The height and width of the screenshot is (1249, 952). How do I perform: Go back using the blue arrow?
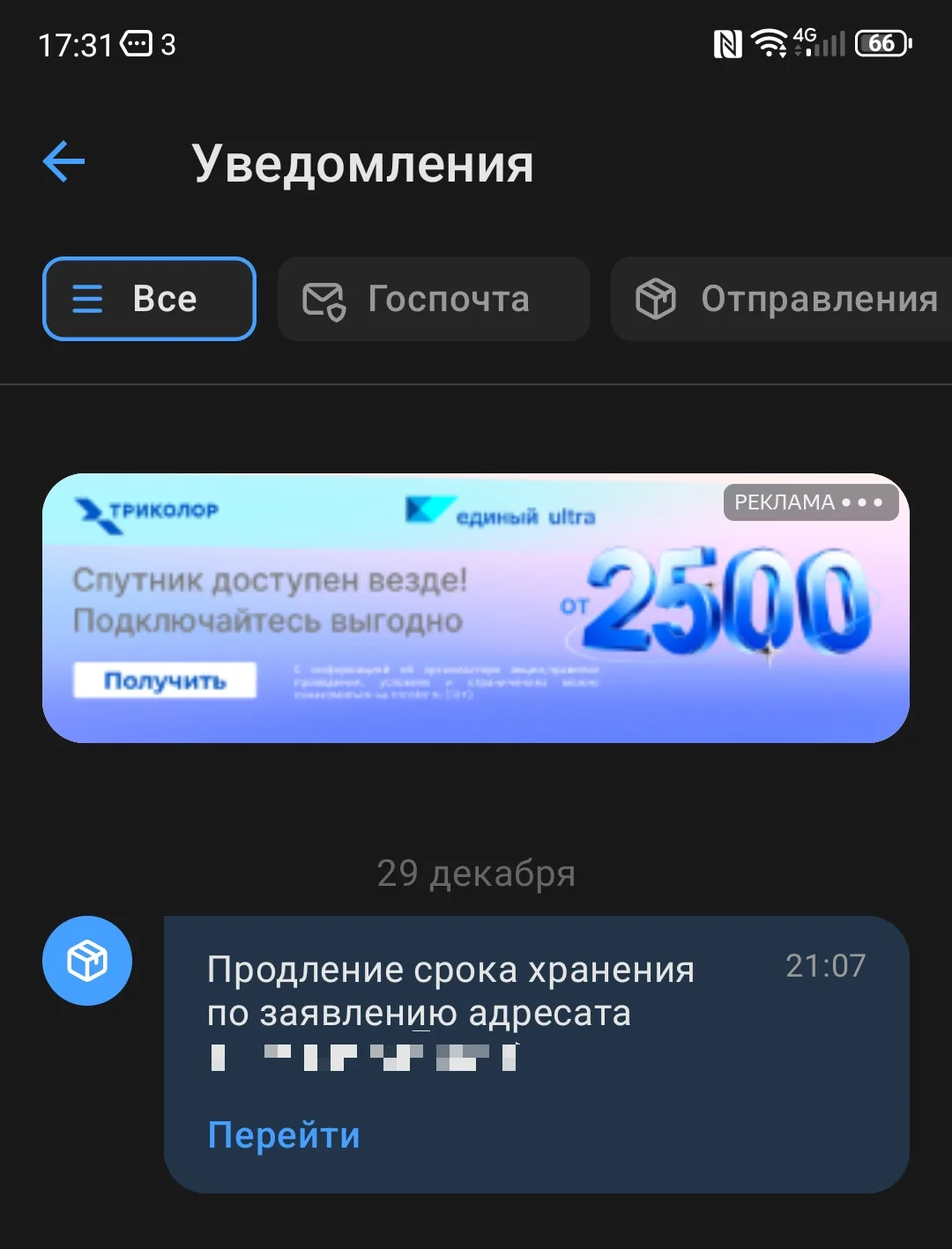[x=64, y=162]
